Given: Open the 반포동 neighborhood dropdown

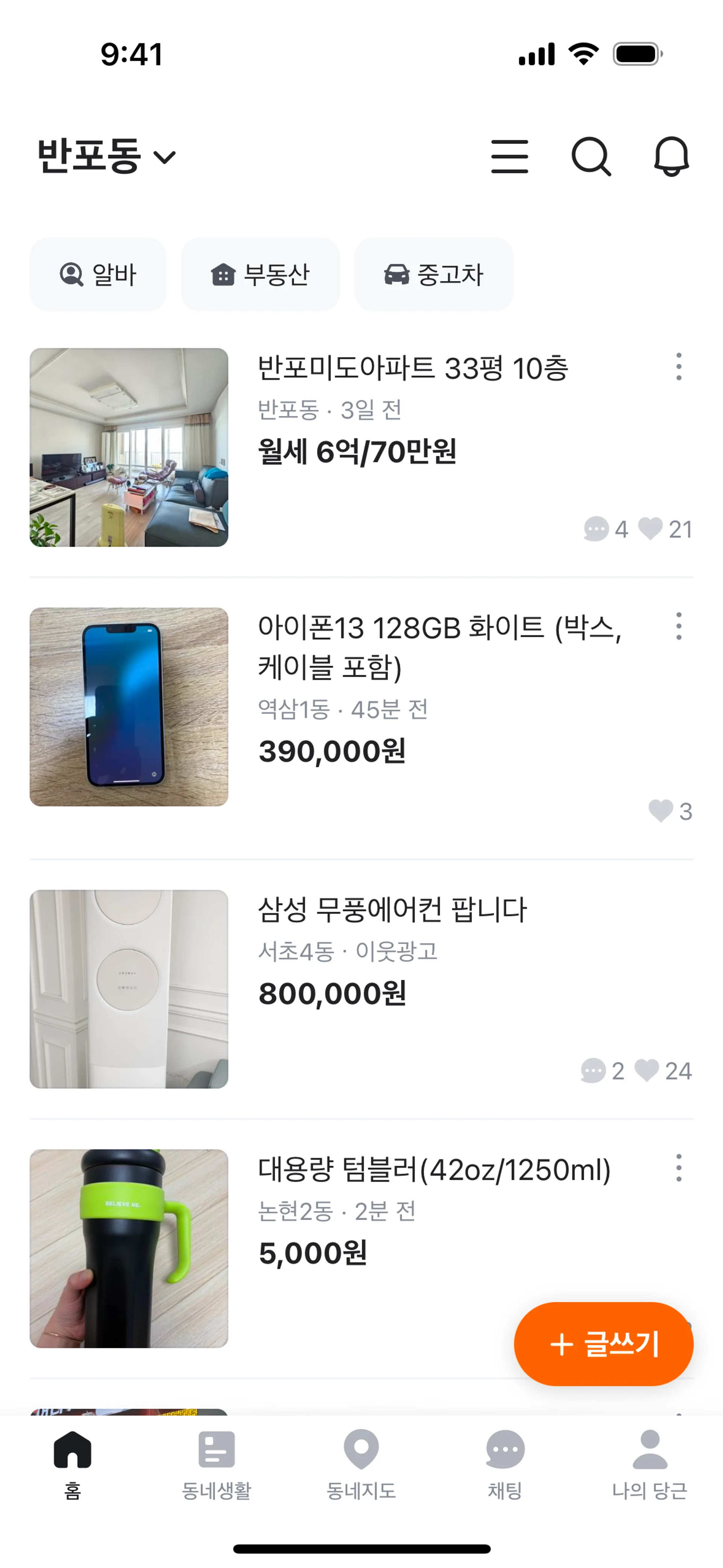Looking at the screenshot, I should point(107,156).
